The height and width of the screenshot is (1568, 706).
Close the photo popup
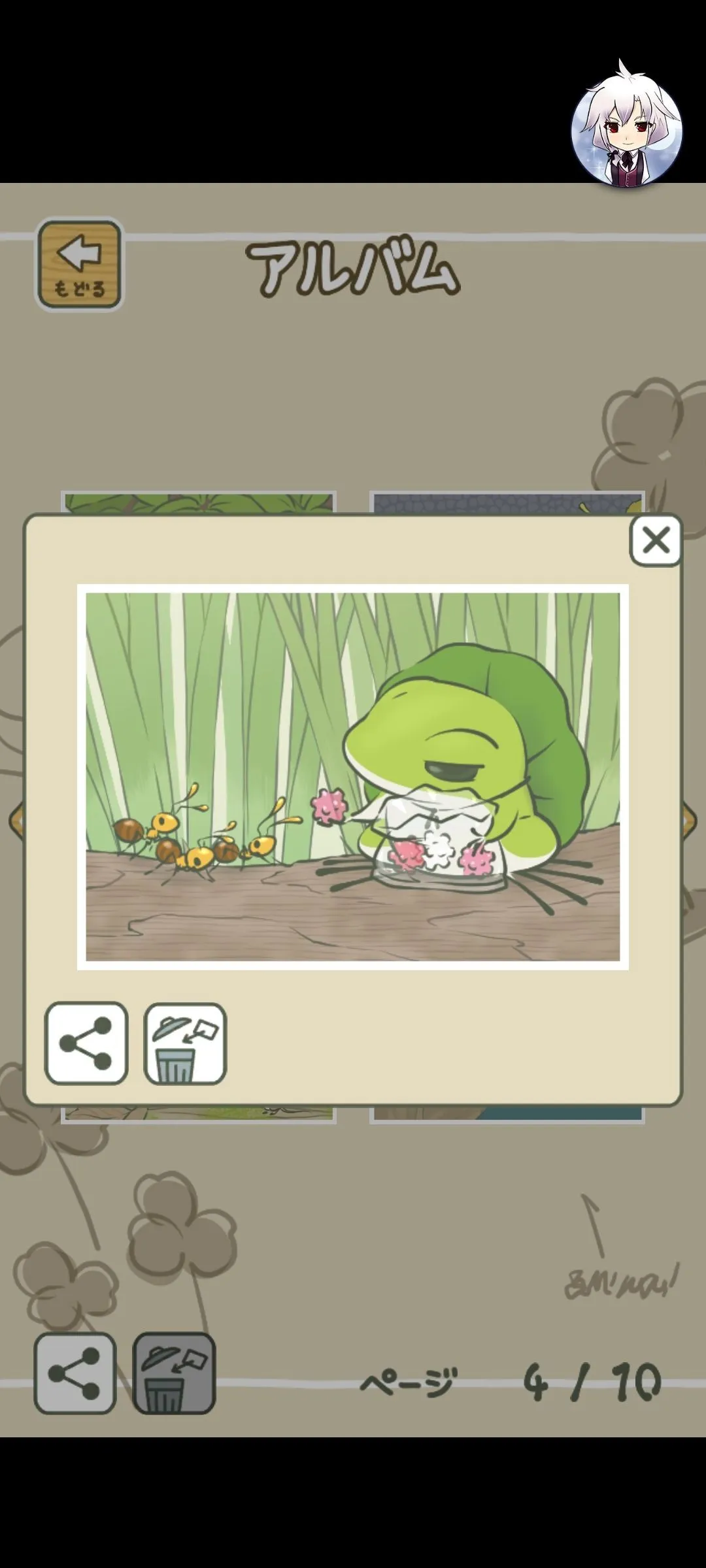(656, 540)
